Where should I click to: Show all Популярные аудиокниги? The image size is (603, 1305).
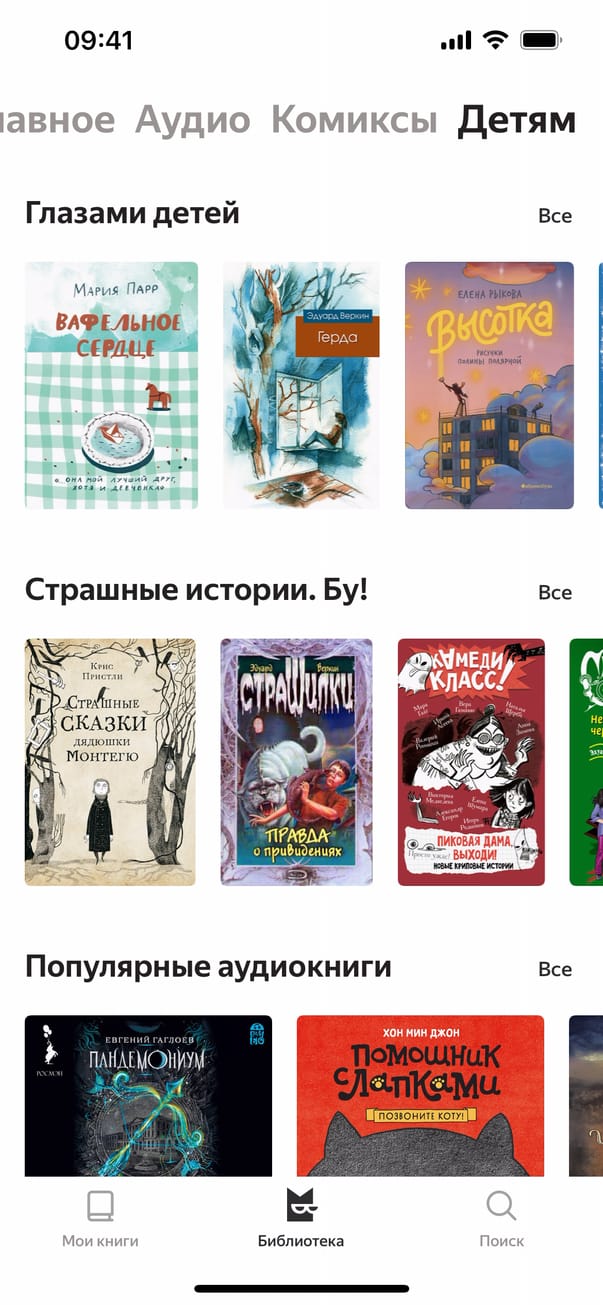pyautogui.click(x=554, y=969)
